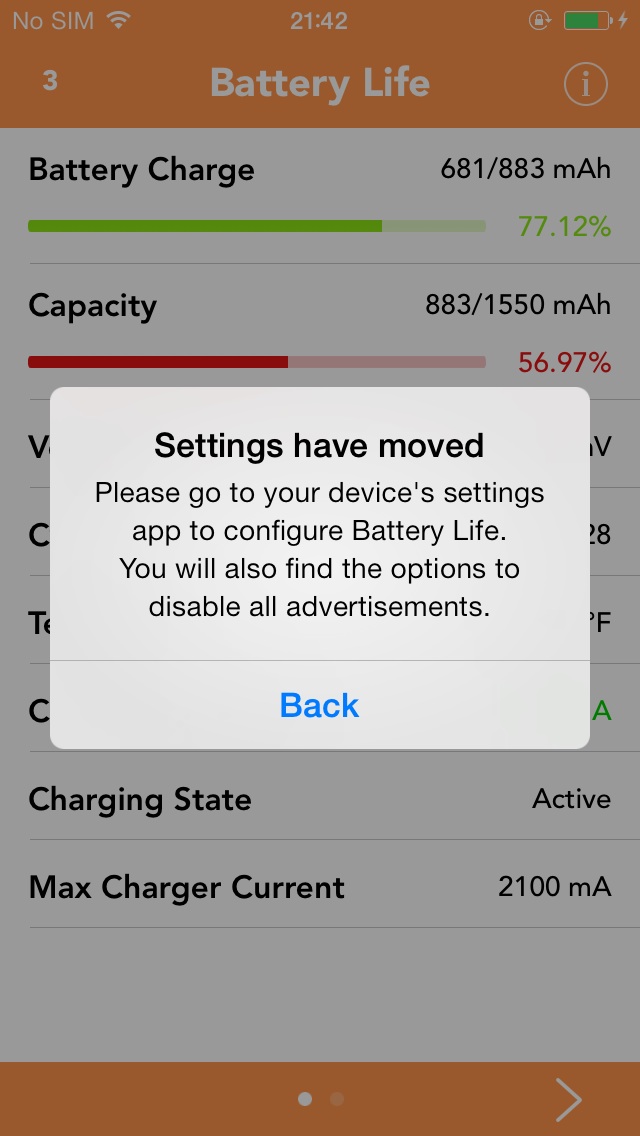Tap the number 3 in the top bar
The width and height of the screenshot is (640, 1136).
pos(50,81)
